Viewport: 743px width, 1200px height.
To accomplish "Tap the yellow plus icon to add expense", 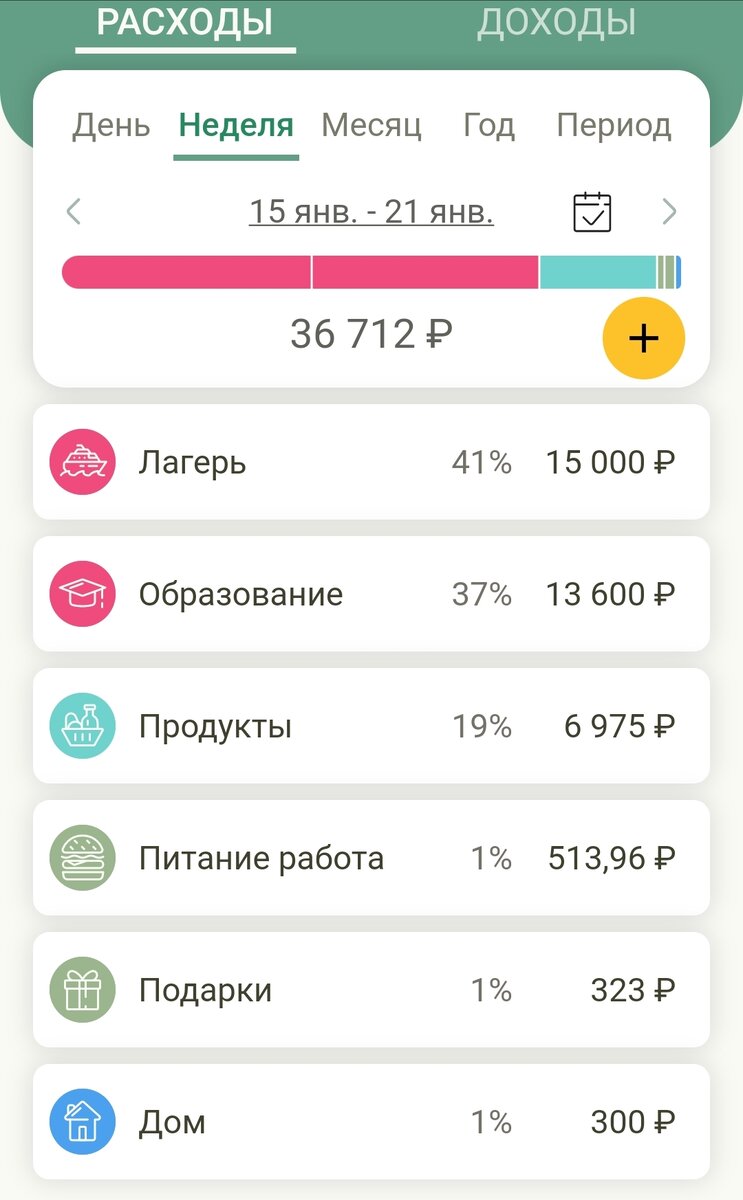I will click(643, 337).
